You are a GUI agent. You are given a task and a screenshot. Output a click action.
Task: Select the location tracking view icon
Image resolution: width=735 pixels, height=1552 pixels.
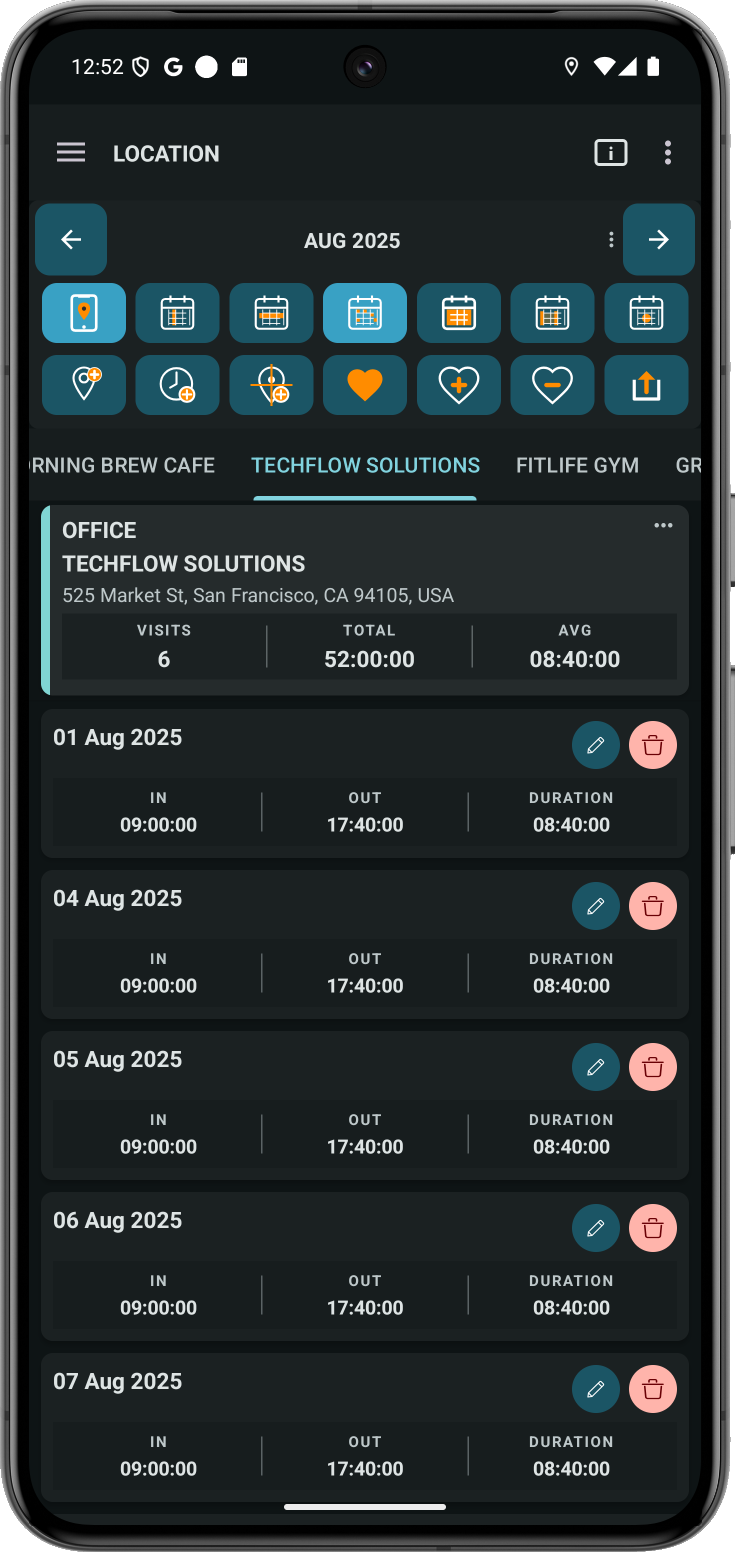click(x=84, y=313)
